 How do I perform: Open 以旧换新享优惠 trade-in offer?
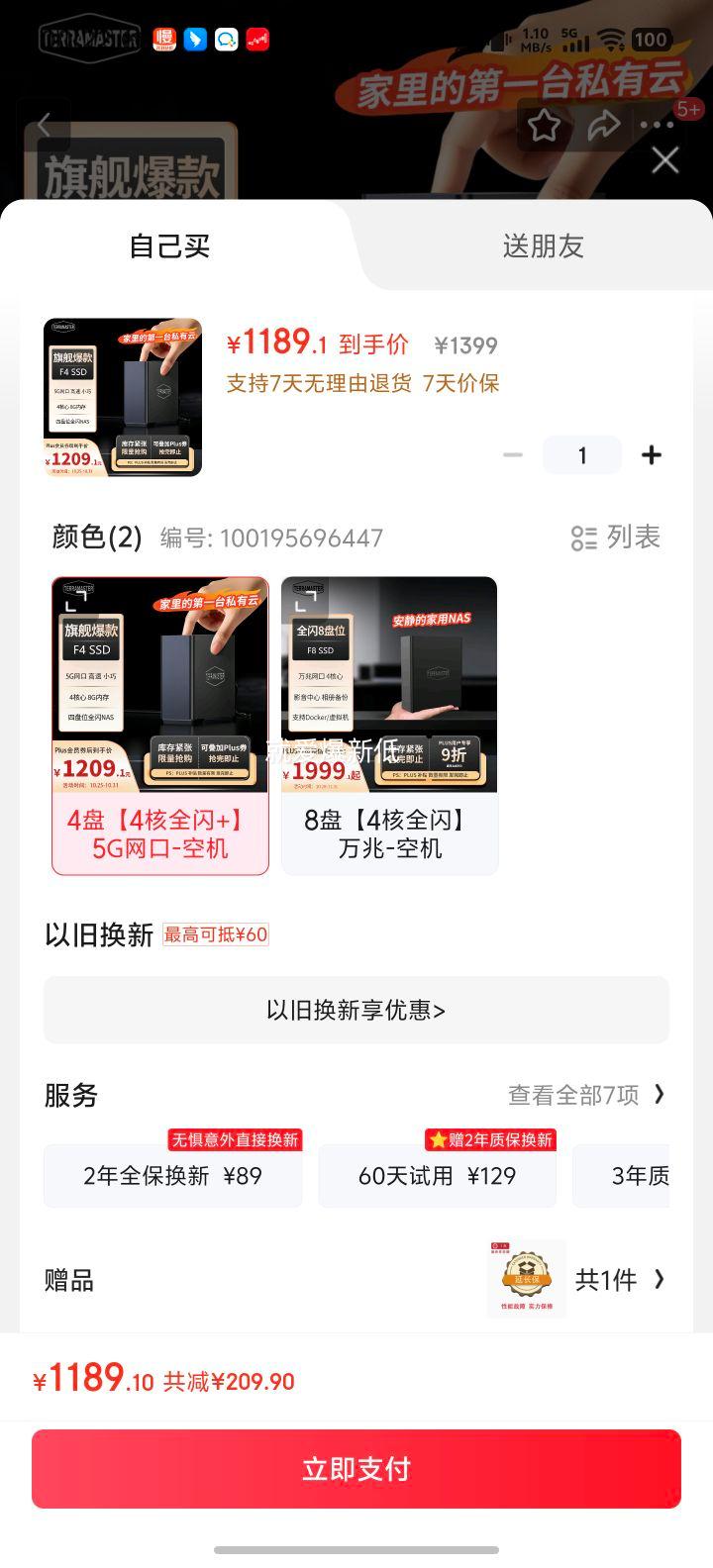[x=356, y=1010]
